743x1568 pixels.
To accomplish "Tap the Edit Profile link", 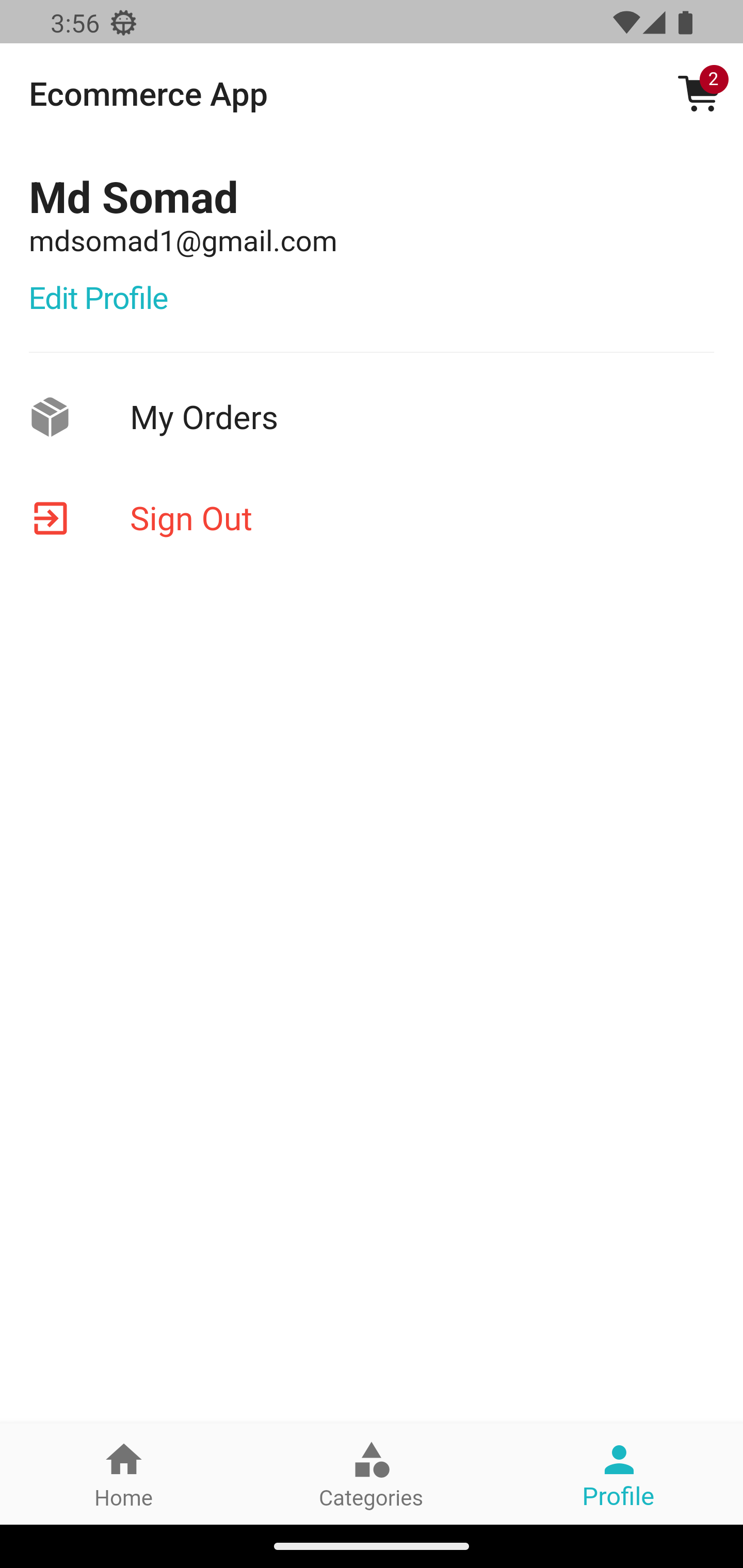I will (99, 298).
